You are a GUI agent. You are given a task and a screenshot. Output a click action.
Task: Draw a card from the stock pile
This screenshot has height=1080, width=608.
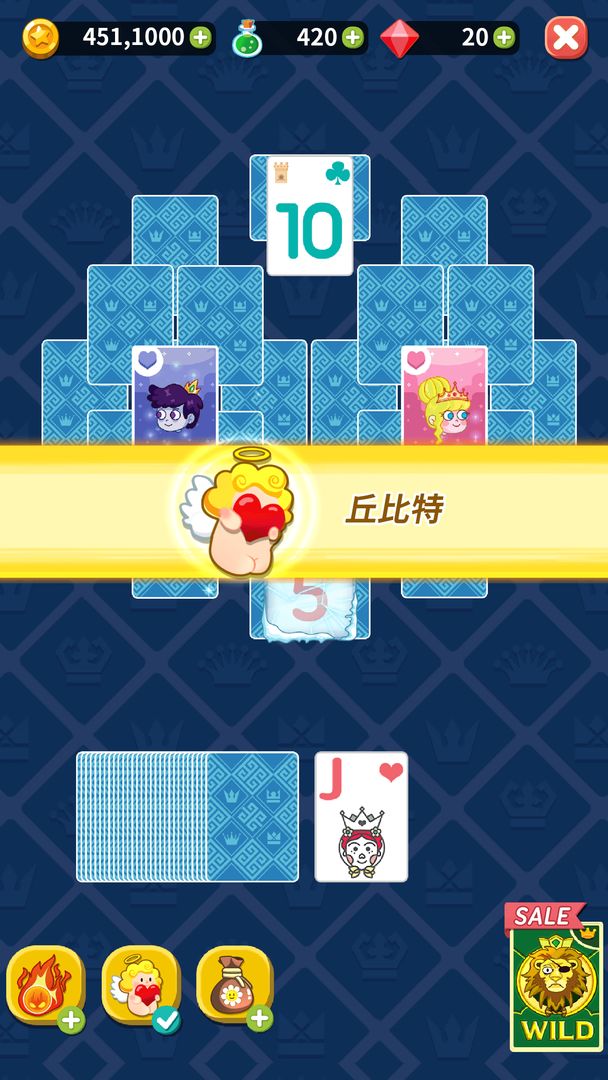[188, 816]
